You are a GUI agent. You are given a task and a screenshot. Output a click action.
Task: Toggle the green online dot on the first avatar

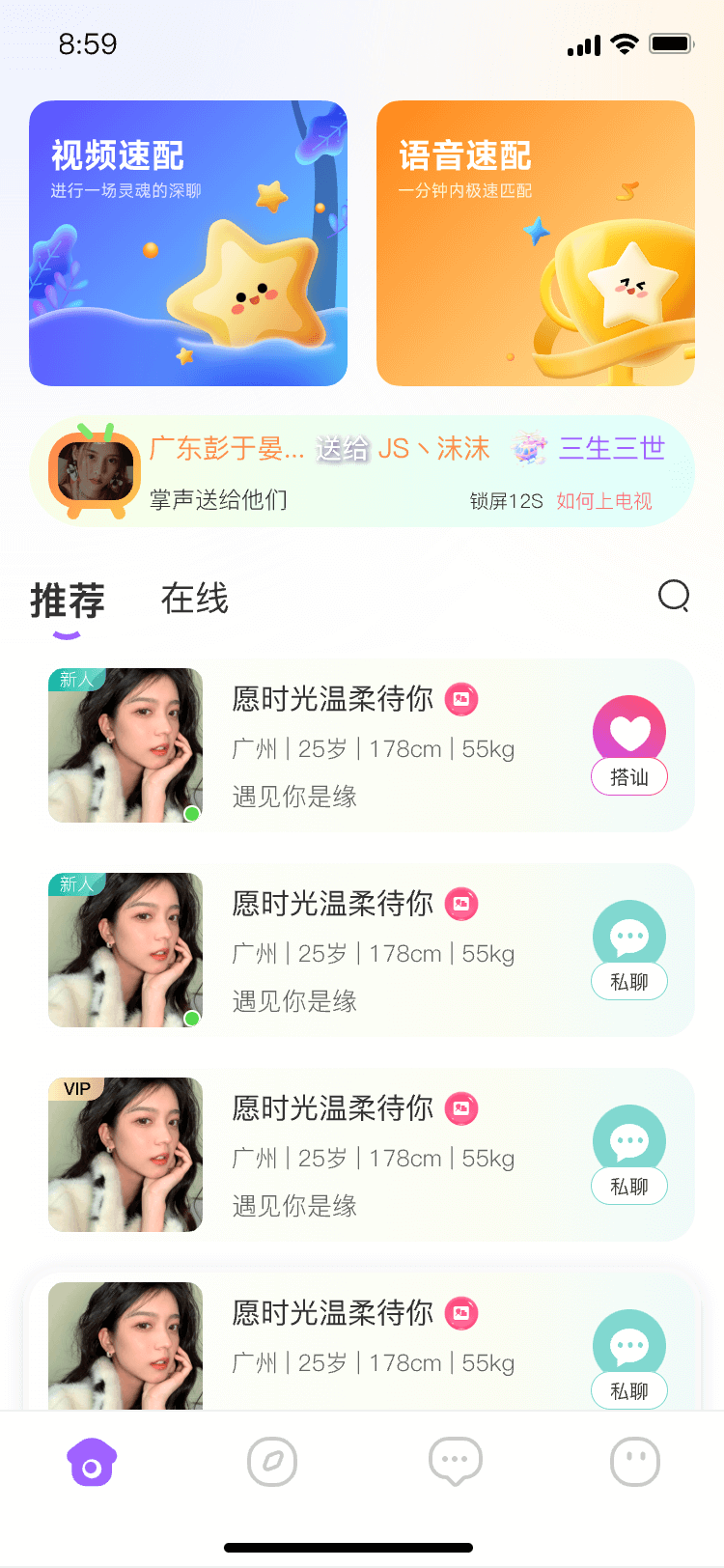(192, 814)
